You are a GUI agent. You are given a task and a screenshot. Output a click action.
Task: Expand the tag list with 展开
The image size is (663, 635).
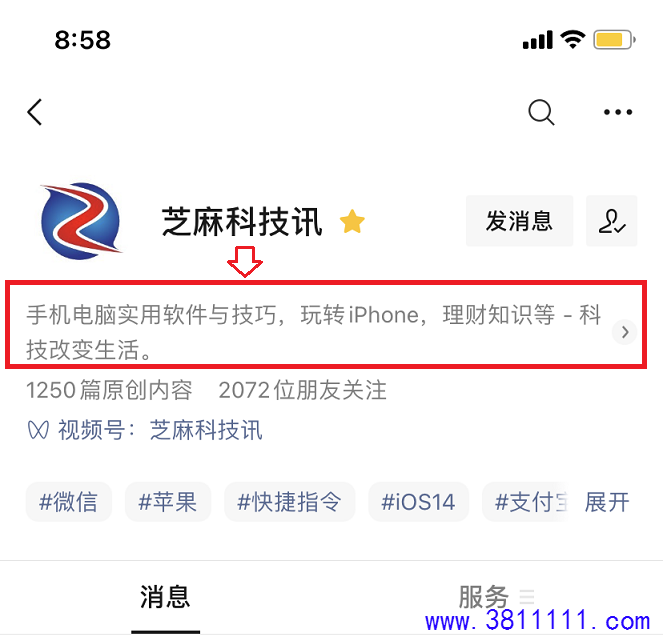pyautogui.click(x=607, y=501)
